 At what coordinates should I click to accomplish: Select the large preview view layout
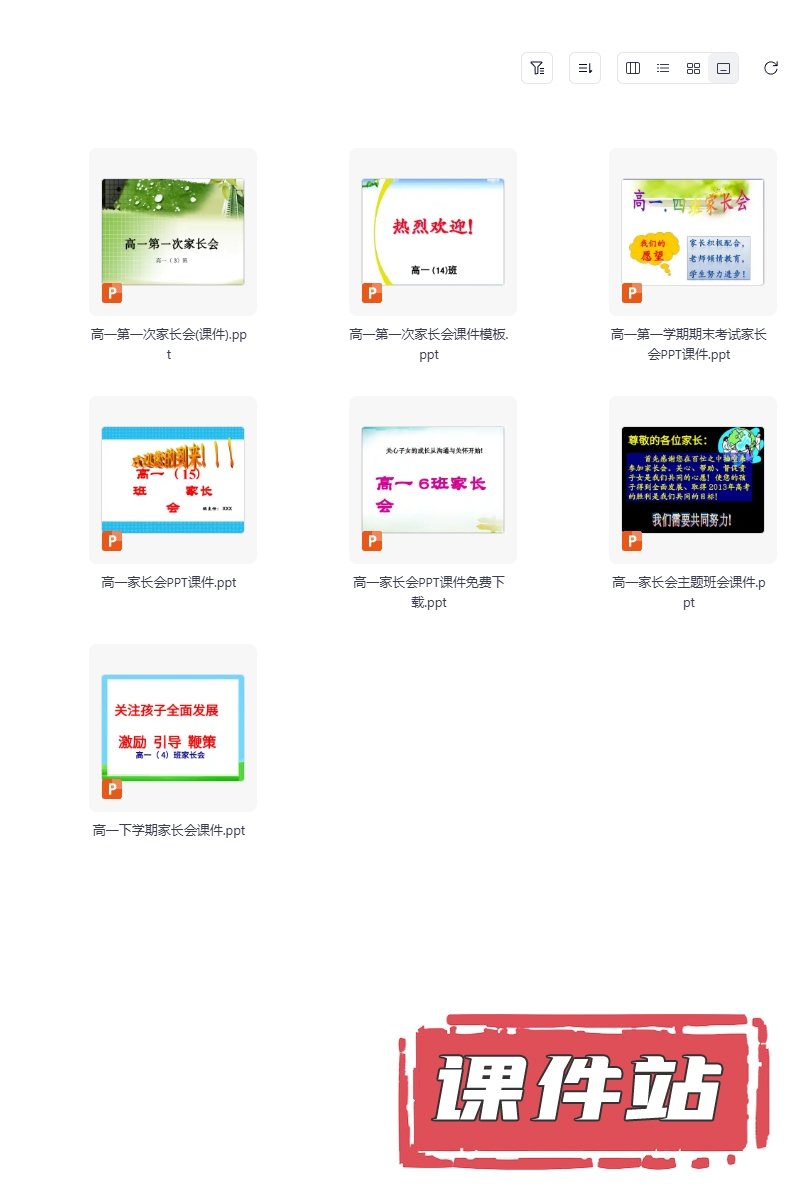pyautogui.click(x=723, y=68)
